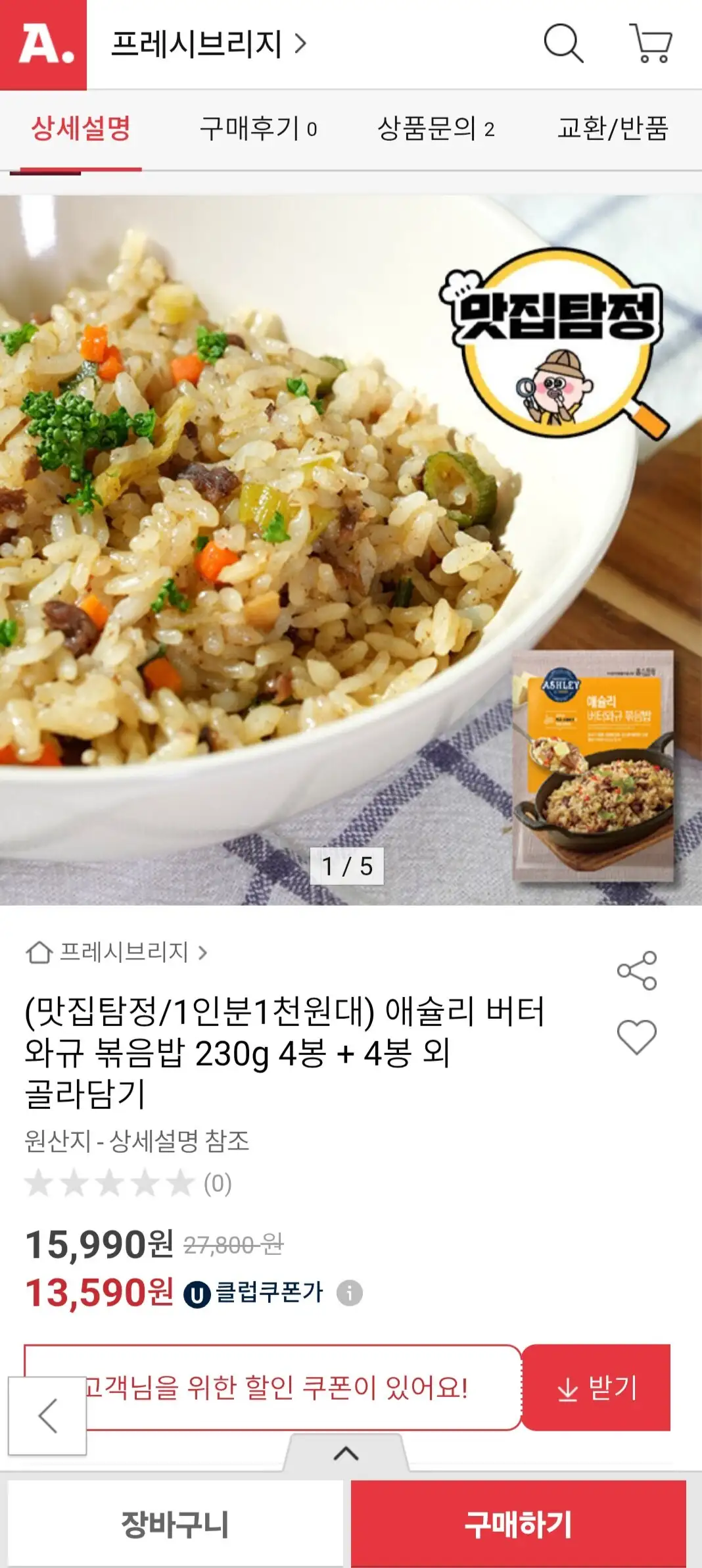Tap the red A. home logo
702x1568 pixels.
point(43,44)
